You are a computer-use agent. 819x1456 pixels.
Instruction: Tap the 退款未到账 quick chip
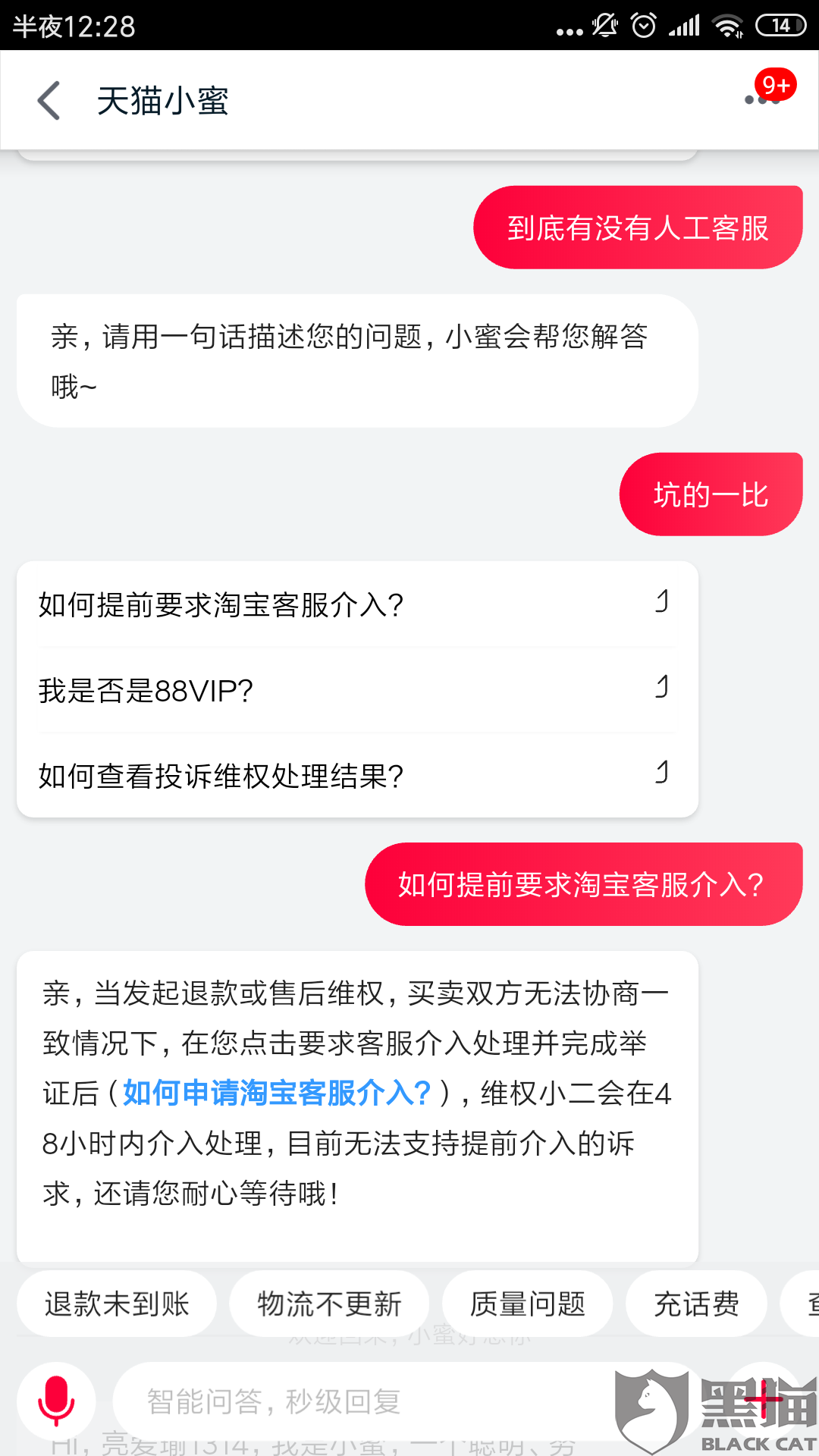click(117, 1304)
